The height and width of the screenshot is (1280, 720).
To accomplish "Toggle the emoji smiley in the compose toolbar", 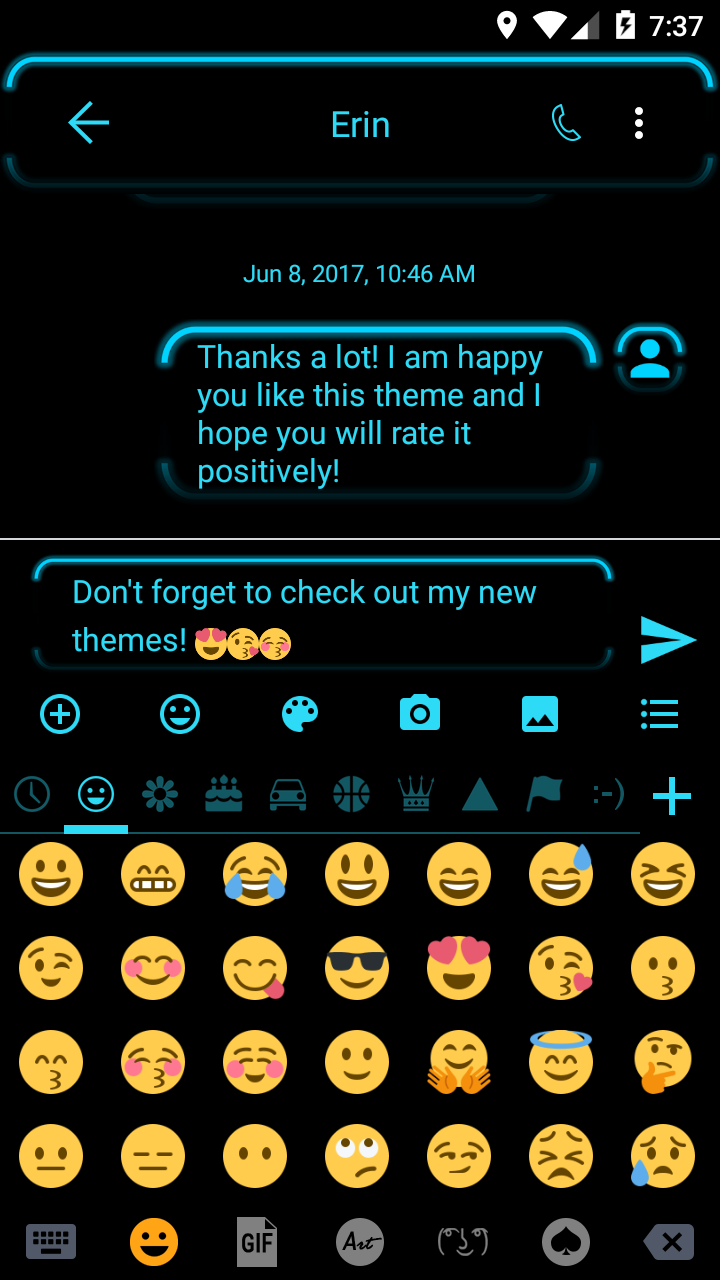I will (x=180, y=714).
